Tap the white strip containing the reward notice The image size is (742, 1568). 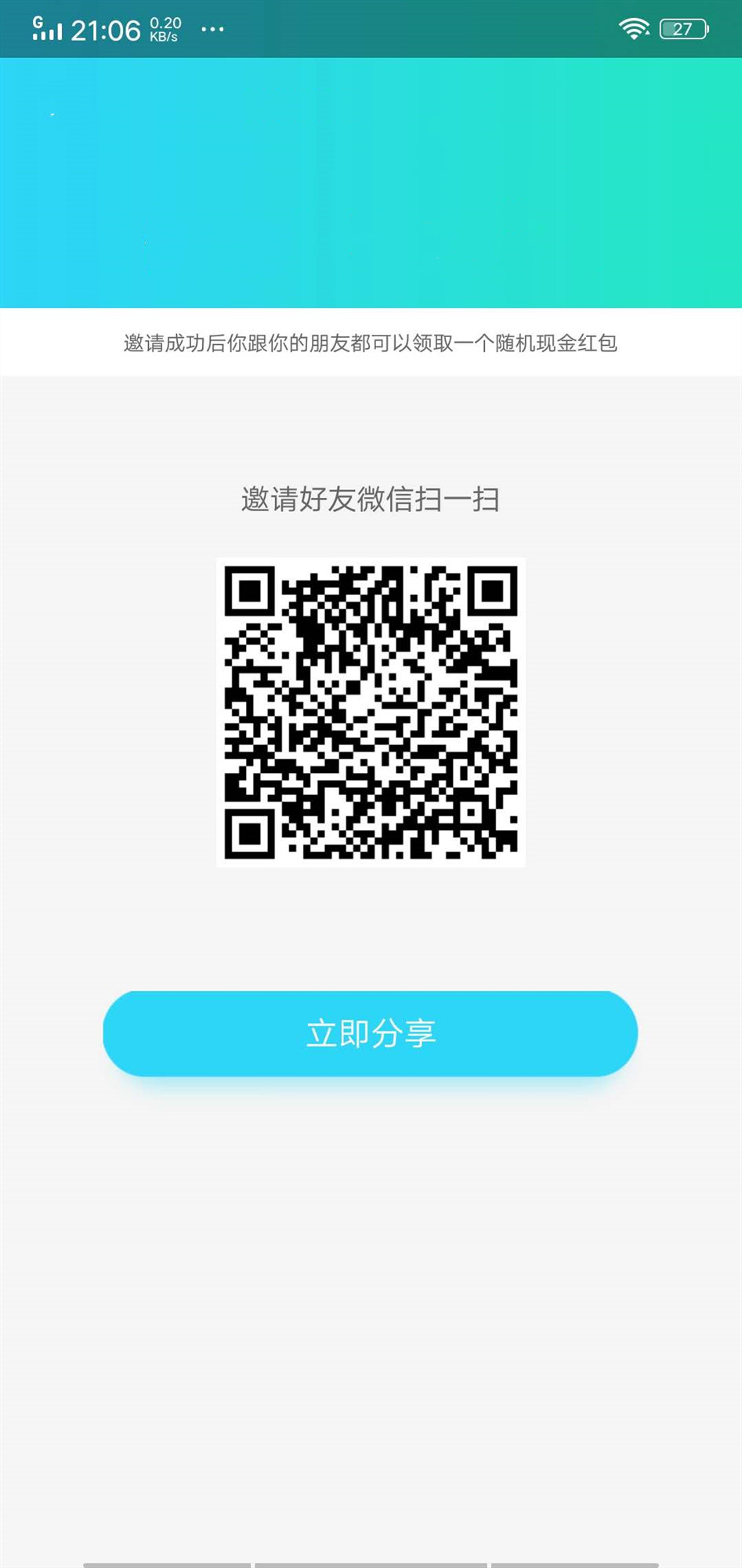click(371, 342)
